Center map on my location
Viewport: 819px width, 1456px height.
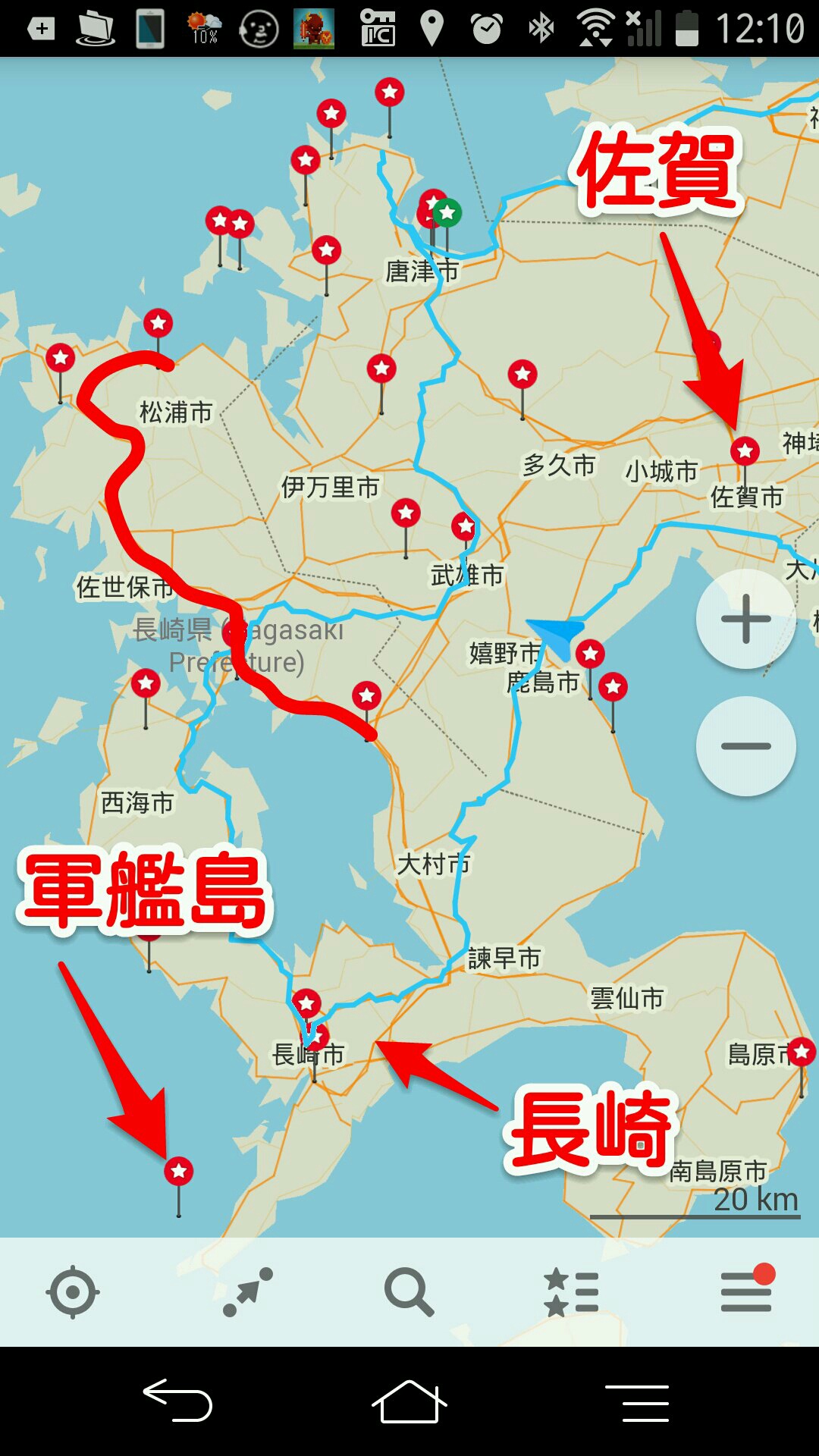tap(73, 1291)
